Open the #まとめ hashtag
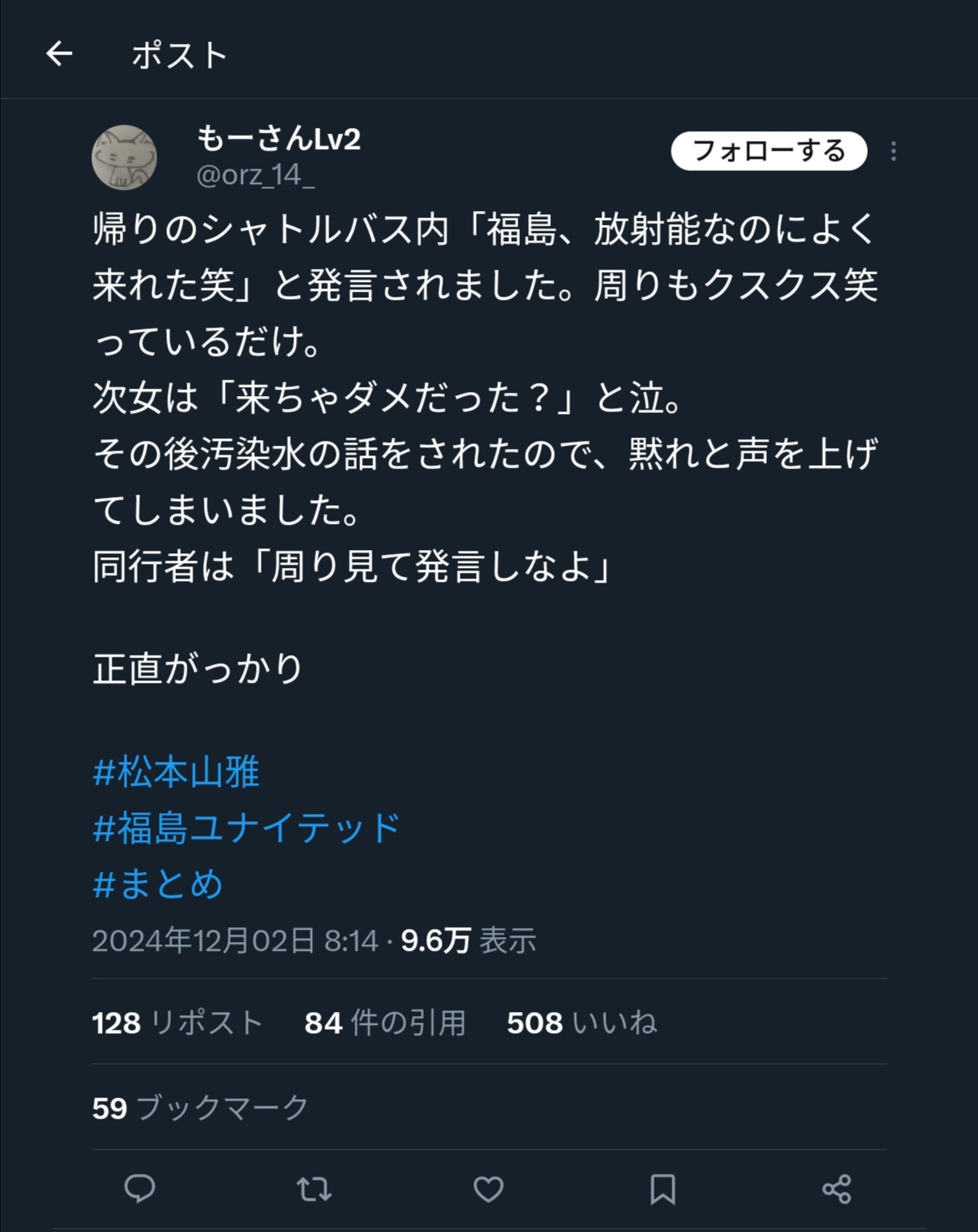 tap(158, 884)
